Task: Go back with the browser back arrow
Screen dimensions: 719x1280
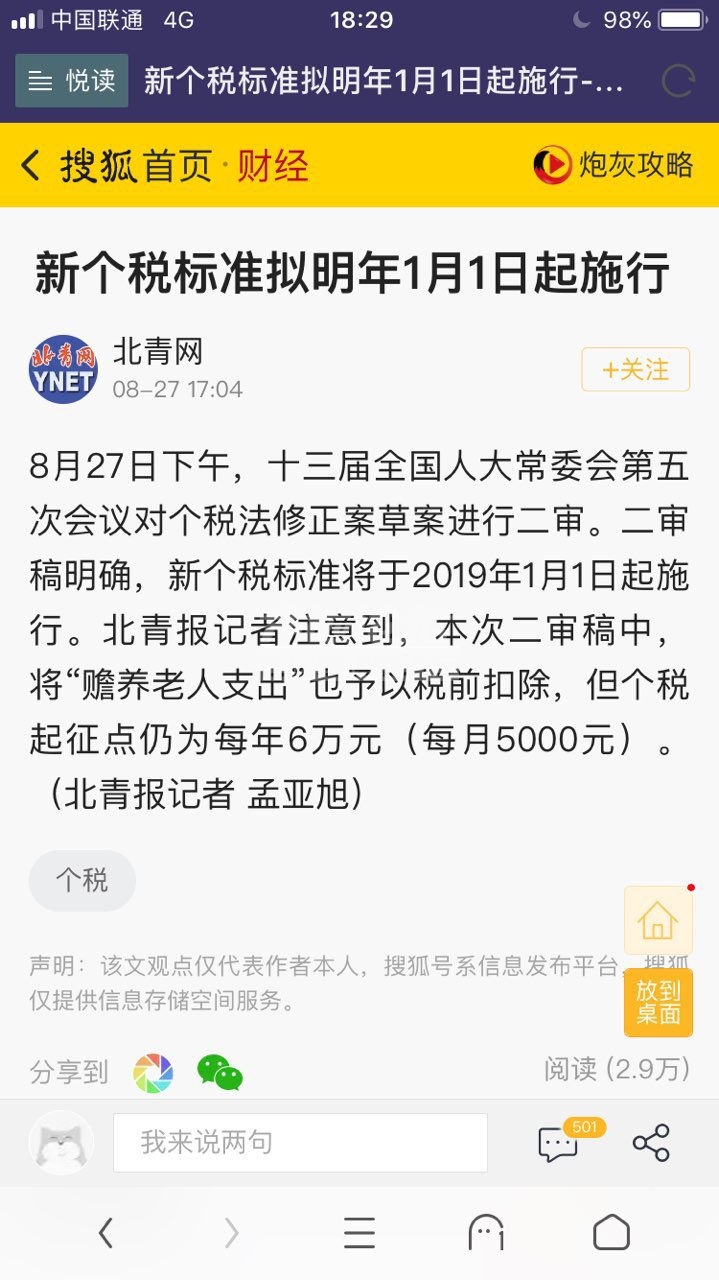Action: pos(106,1234)
